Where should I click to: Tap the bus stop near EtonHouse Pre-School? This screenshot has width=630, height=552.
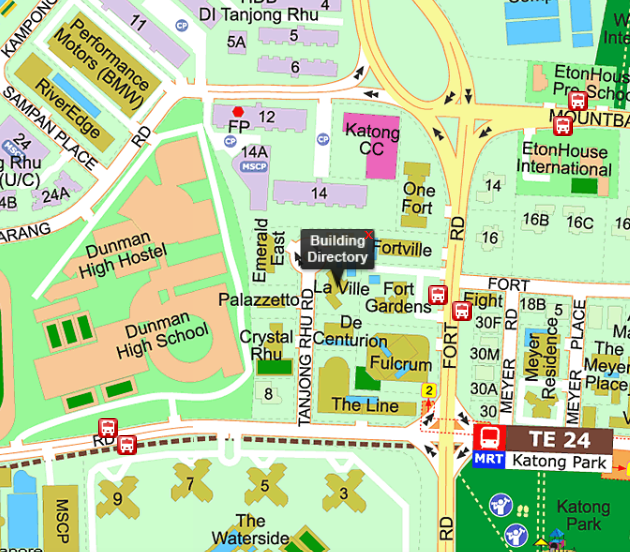(x=577, y=101)
